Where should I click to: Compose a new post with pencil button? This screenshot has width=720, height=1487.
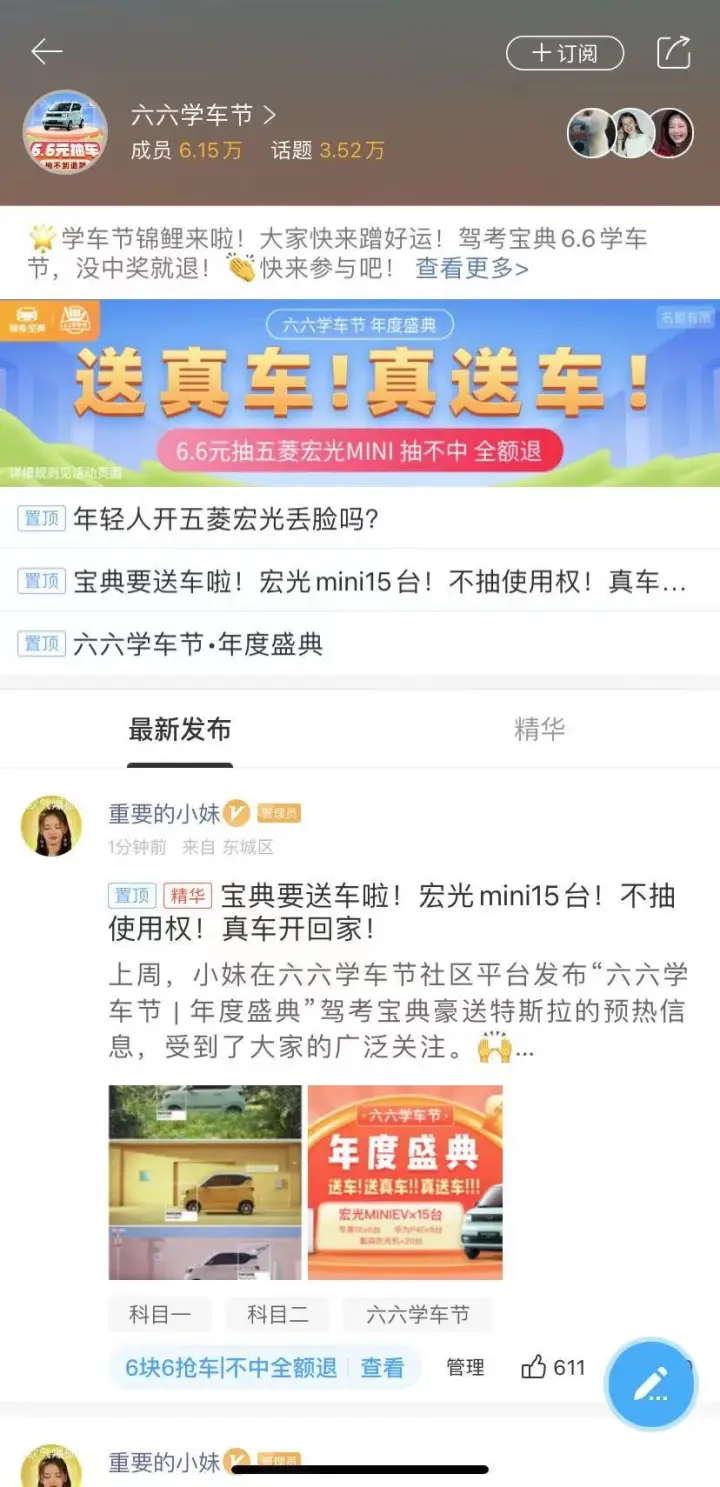click(651, 1385)
